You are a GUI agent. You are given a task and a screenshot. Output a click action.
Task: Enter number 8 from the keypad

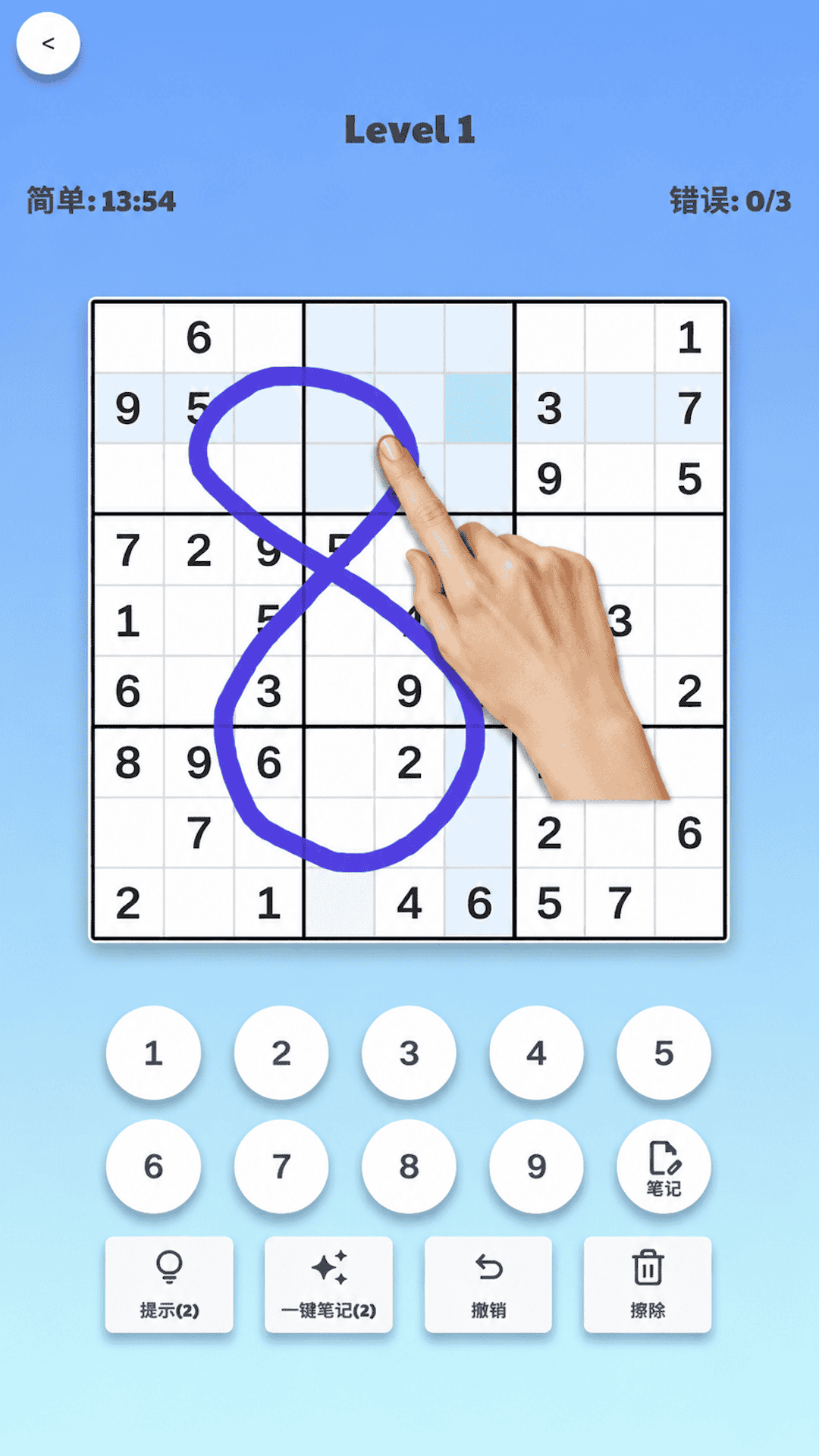coord(409,1166)
